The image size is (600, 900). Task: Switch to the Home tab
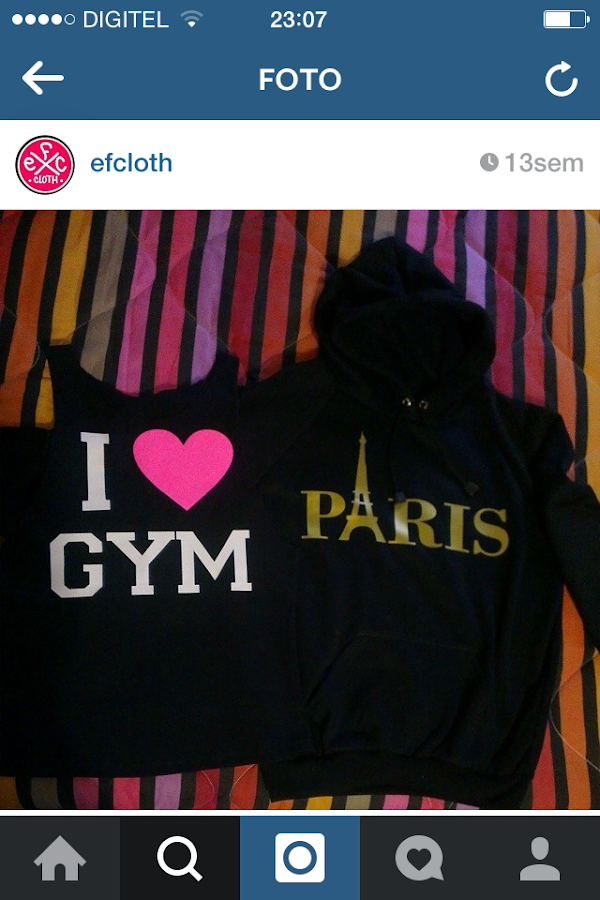point(60,858)
